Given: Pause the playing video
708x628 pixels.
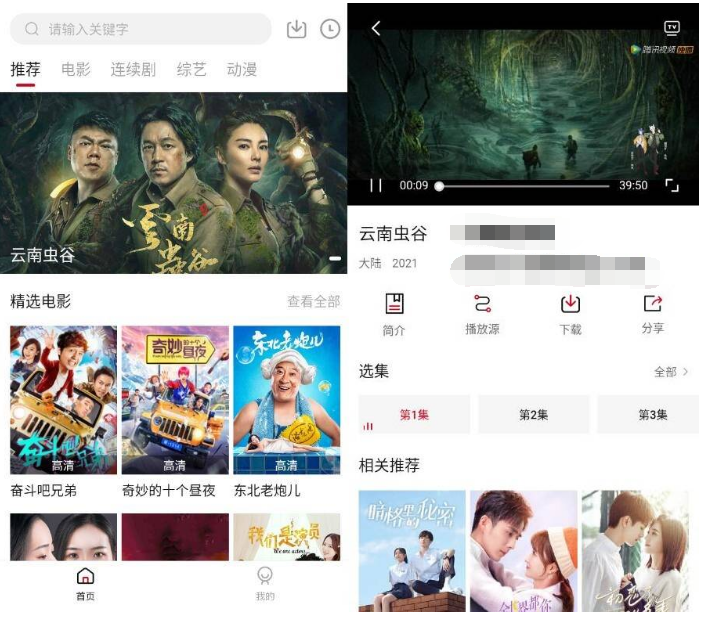Looking at the screenshot, I should (x=376, y=185).
